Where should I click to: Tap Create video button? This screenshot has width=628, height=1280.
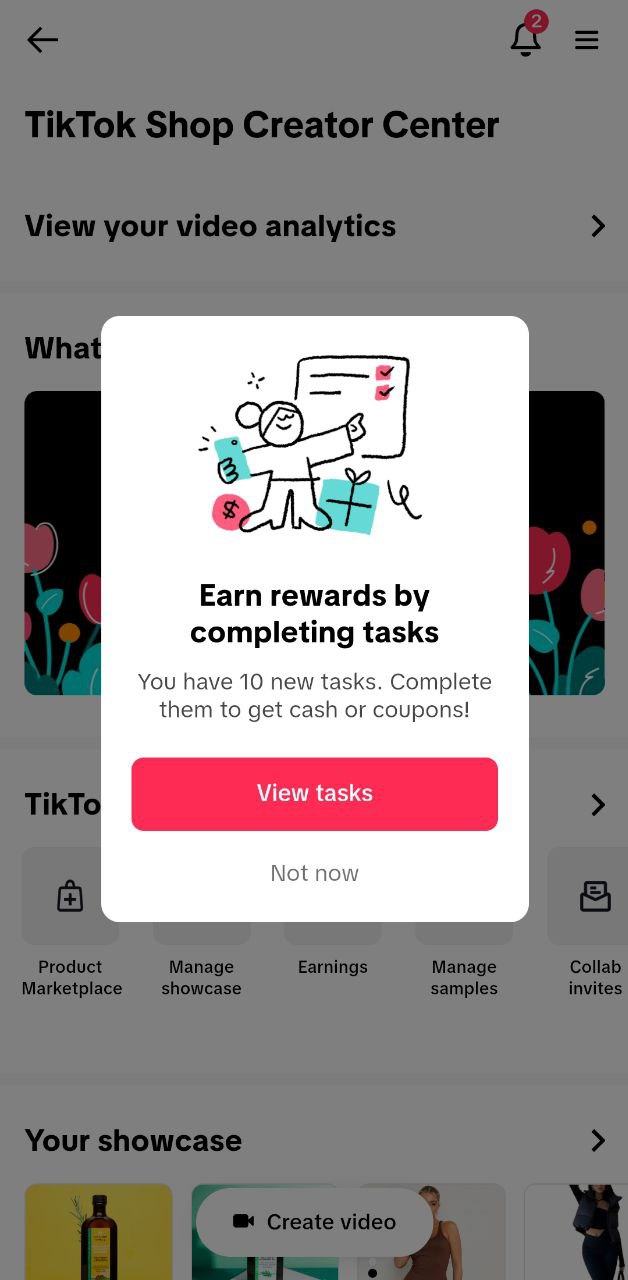tap(314, 1222)
